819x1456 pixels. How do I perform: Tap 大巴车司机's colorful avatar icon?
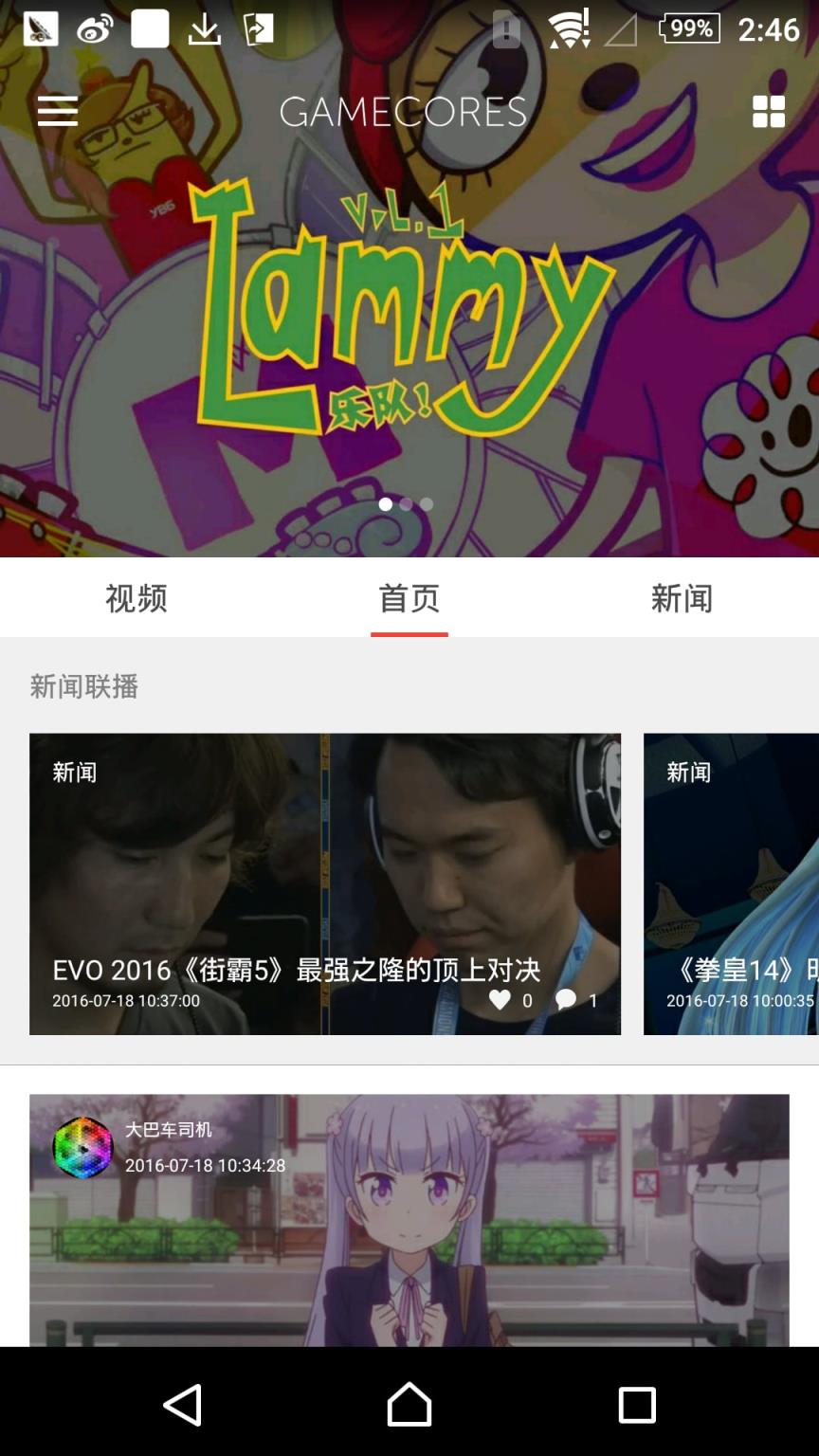pyautogui.click(x=84, y=1147)
